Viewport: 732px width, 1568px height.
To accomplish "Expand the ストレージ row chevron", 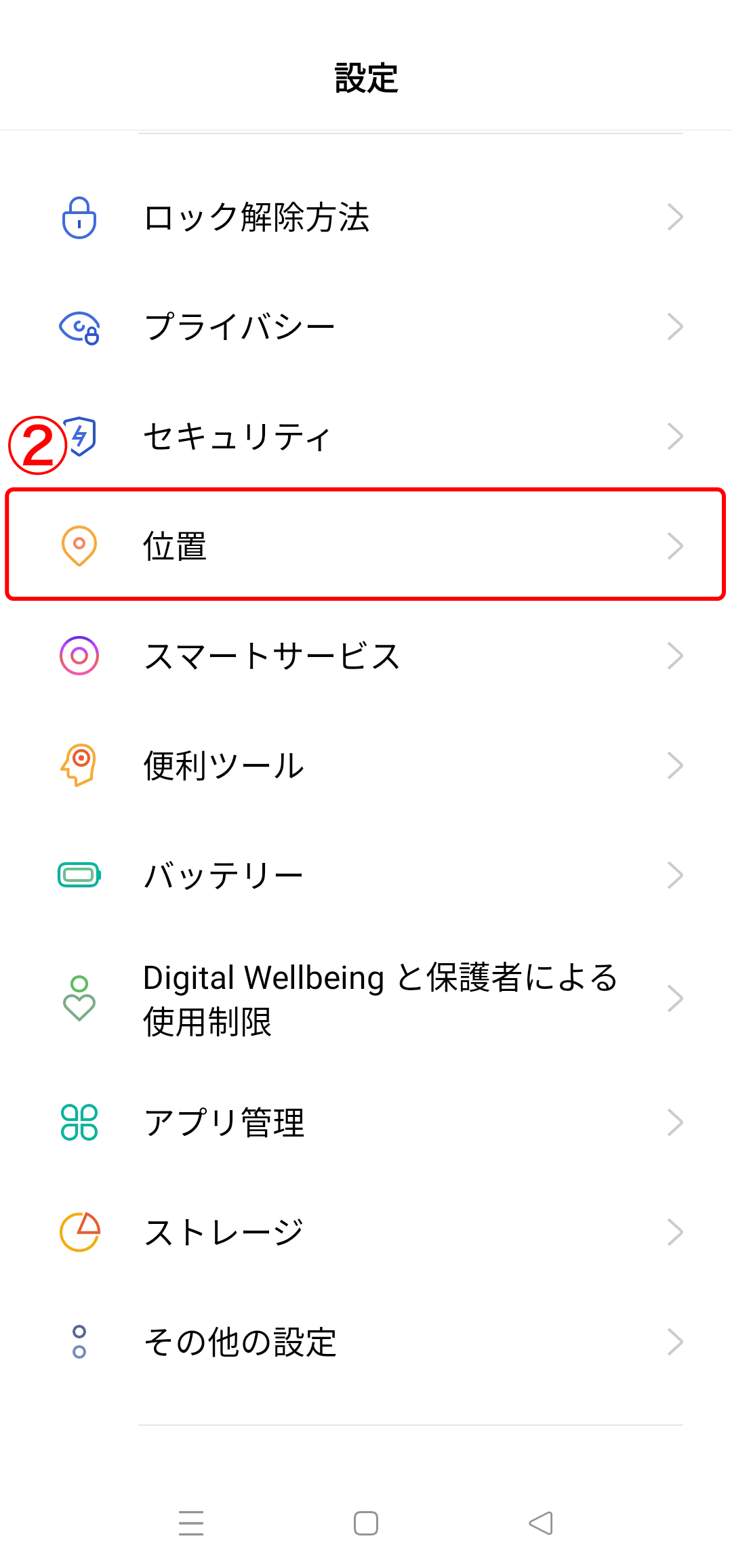I will pyautogui.click(x=675, y=1231).
